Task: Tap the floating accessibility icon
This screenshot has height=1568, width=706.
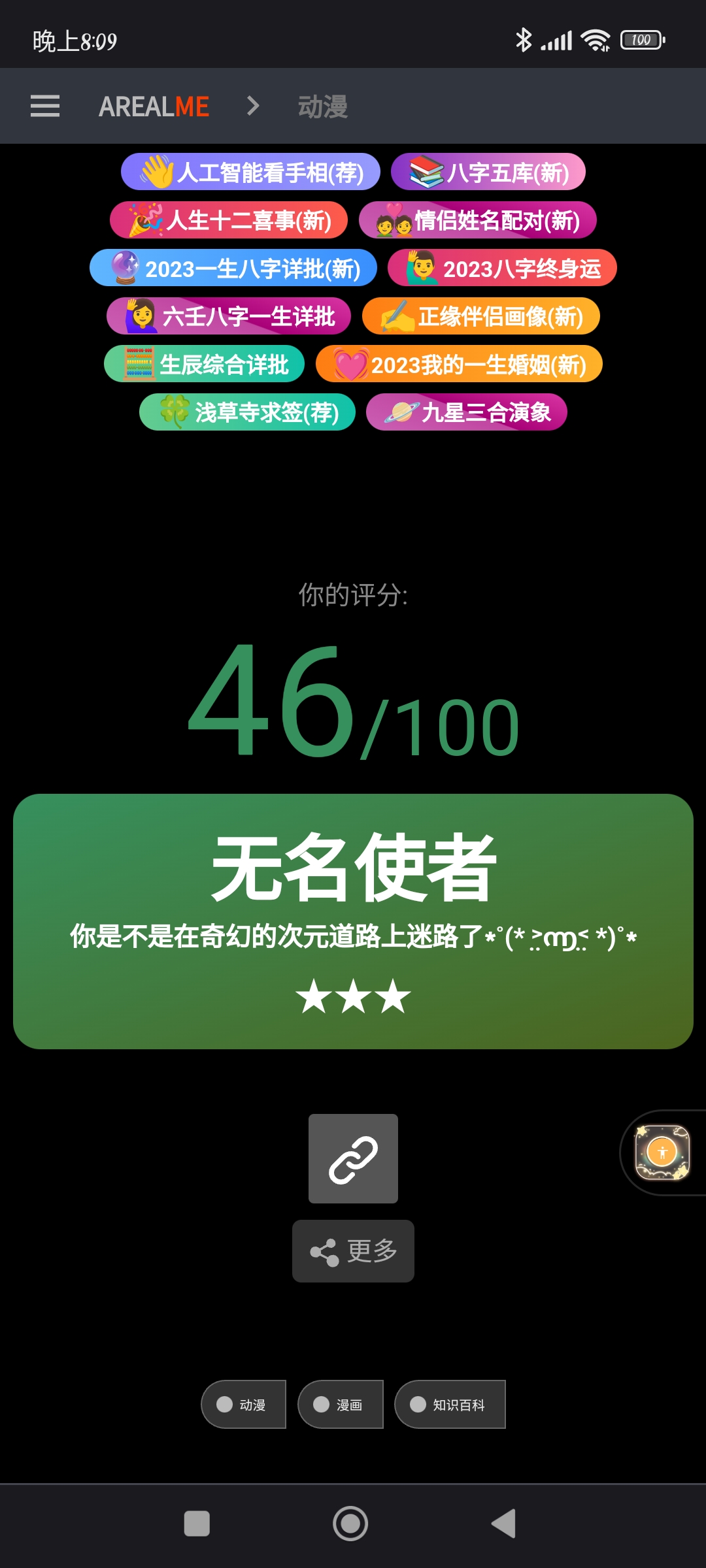Action: (662, 1152)
